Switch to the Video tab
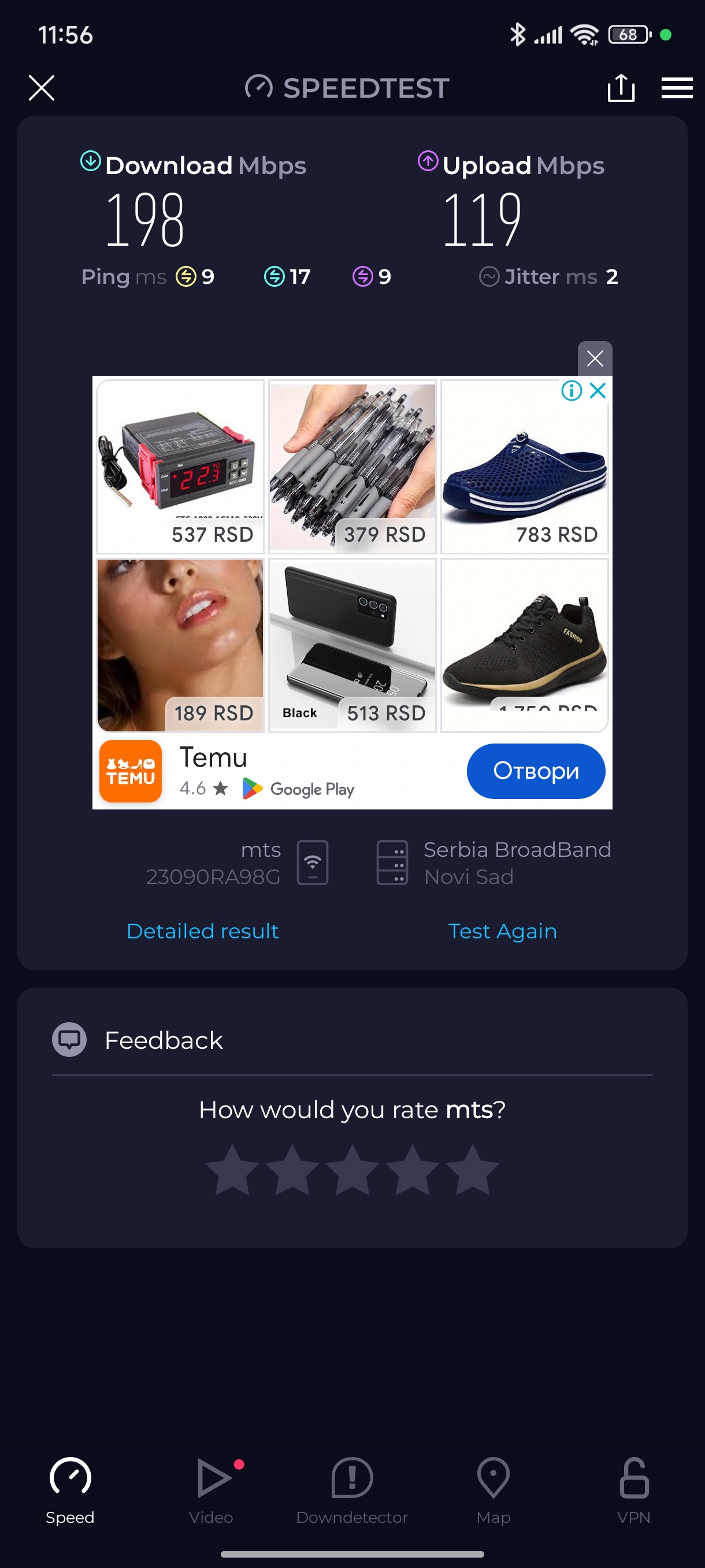Image resolution: width=705 pixels, height=1568 pixels. 211,1489
